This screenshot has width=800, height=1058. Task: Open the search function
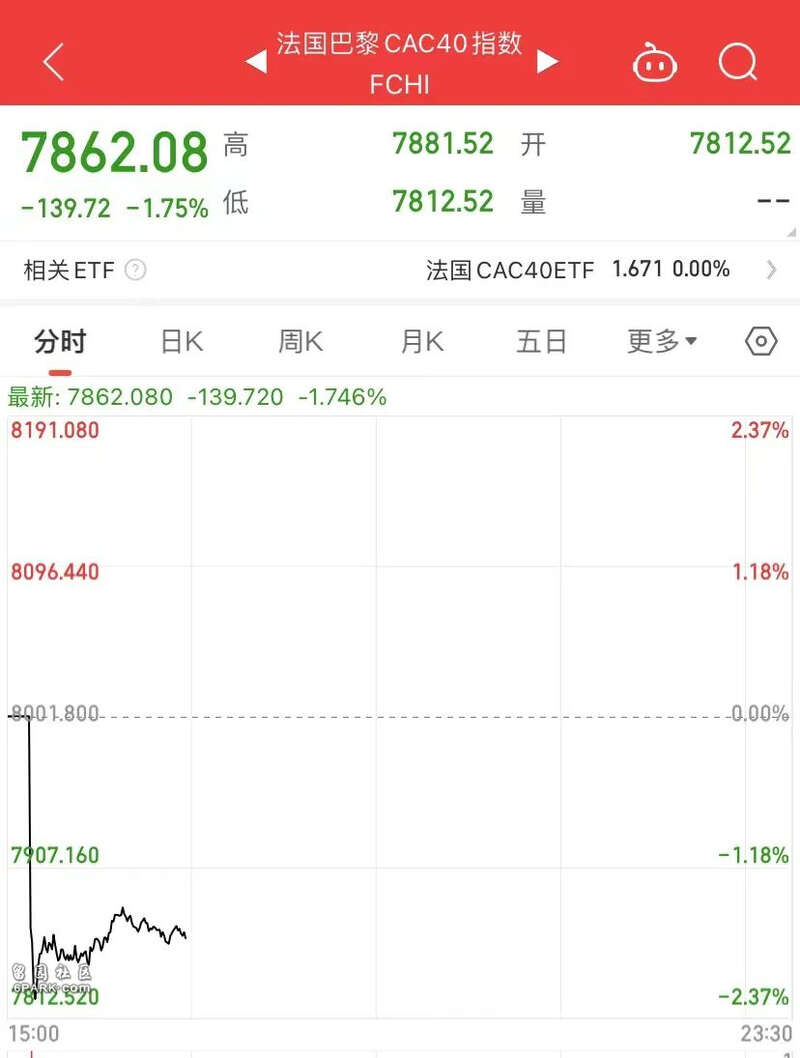tap(738, 61)
